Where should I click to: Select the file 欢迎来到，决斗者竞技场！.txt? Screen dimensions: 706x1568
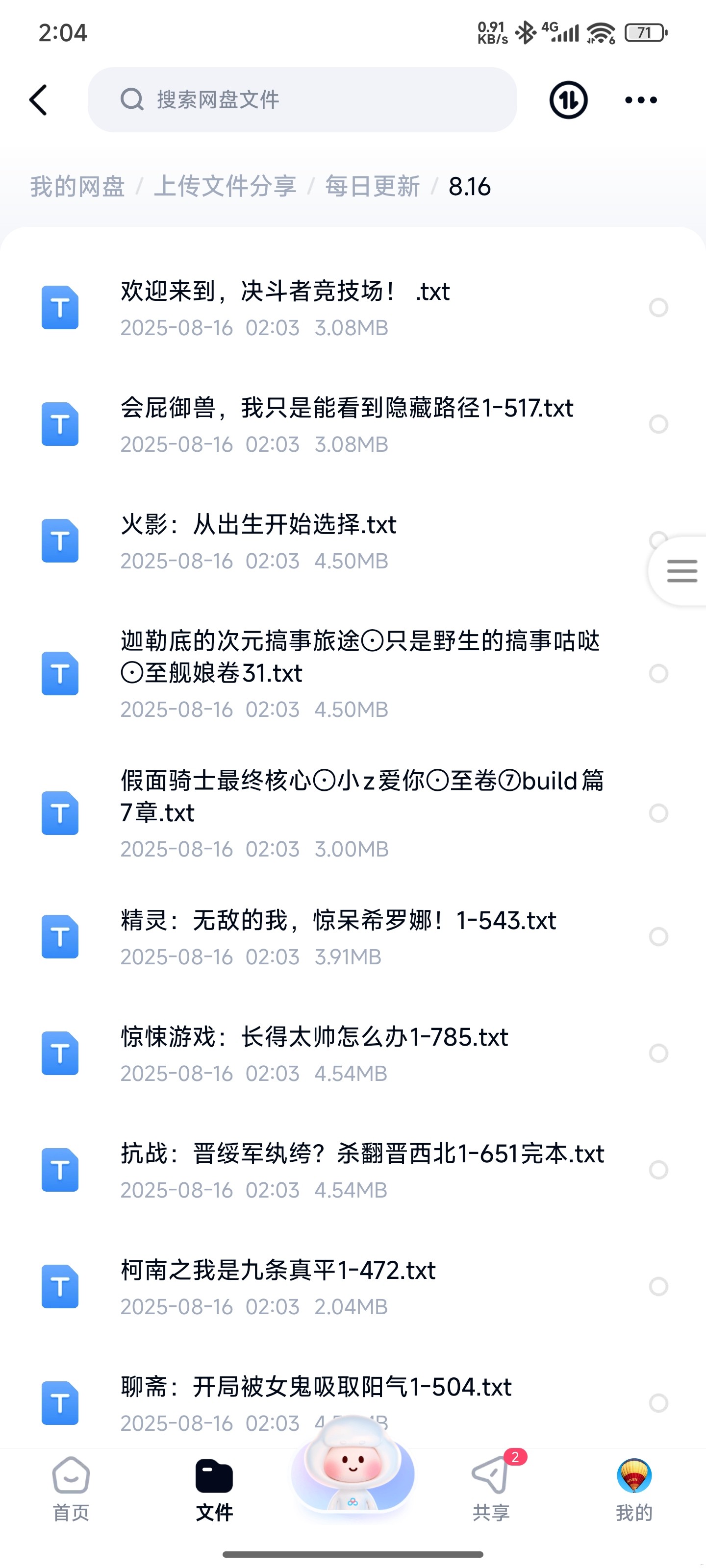(658, 307)
